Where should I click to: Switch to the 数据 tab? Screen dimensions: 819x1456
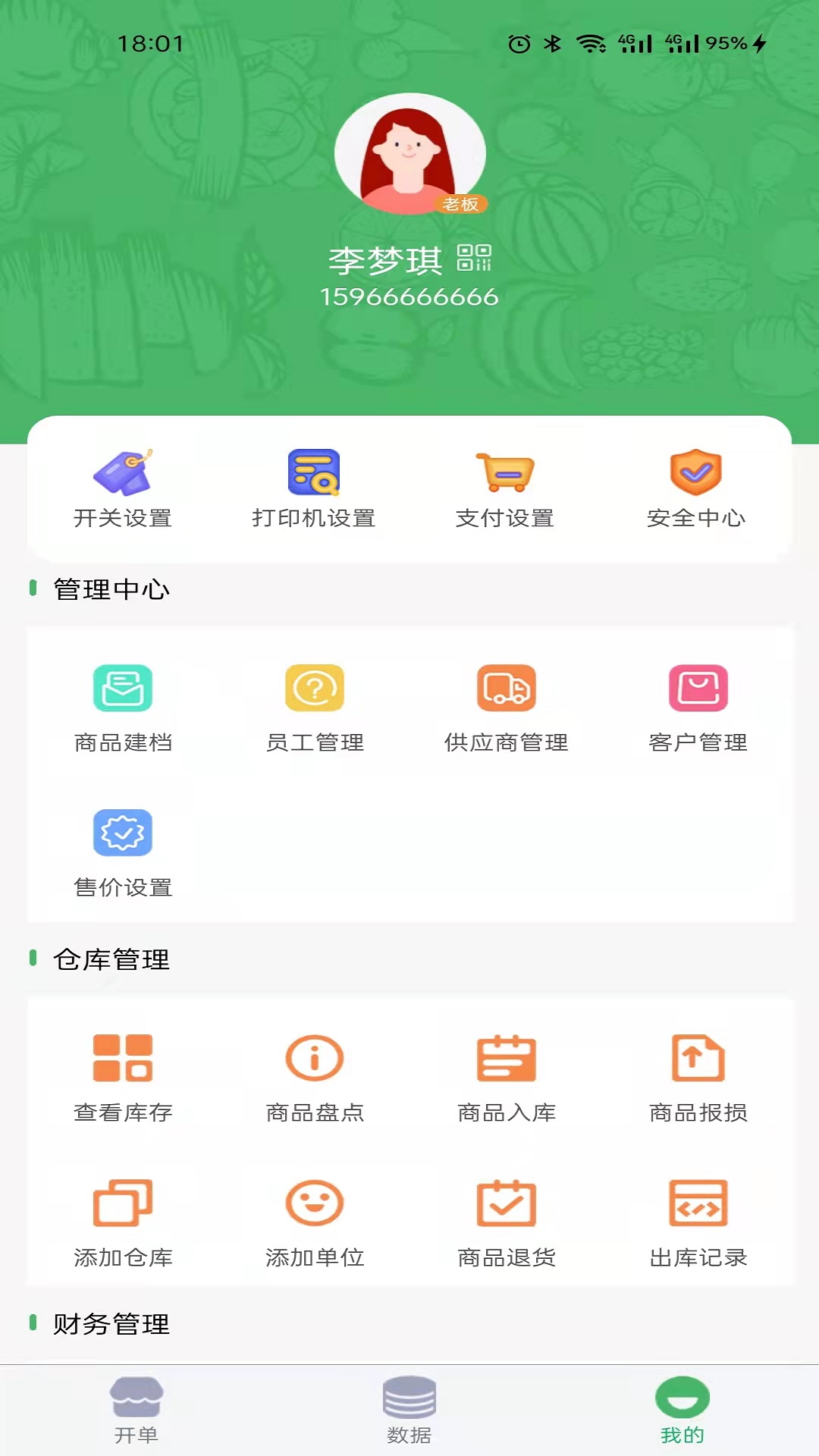tap(409, 1410)
